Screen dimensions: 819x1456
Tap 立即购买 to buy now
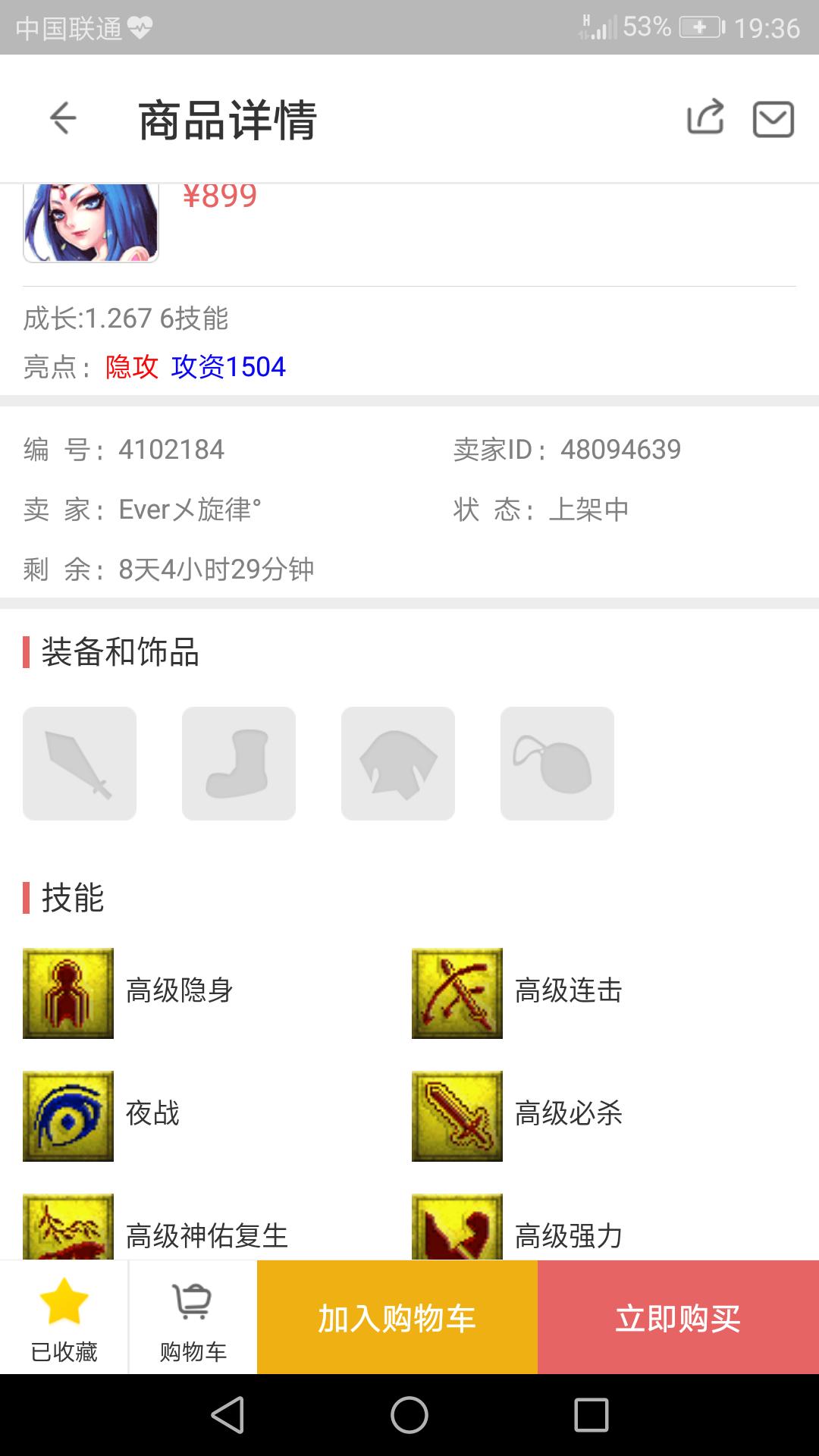(678, 1317)
